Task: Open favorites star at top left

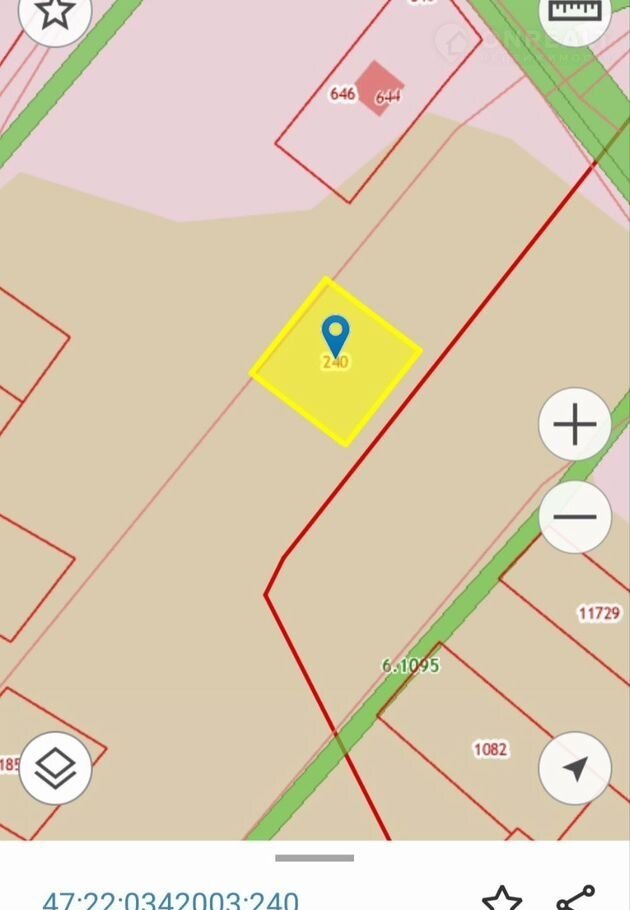Action: [x=55, y=14]
